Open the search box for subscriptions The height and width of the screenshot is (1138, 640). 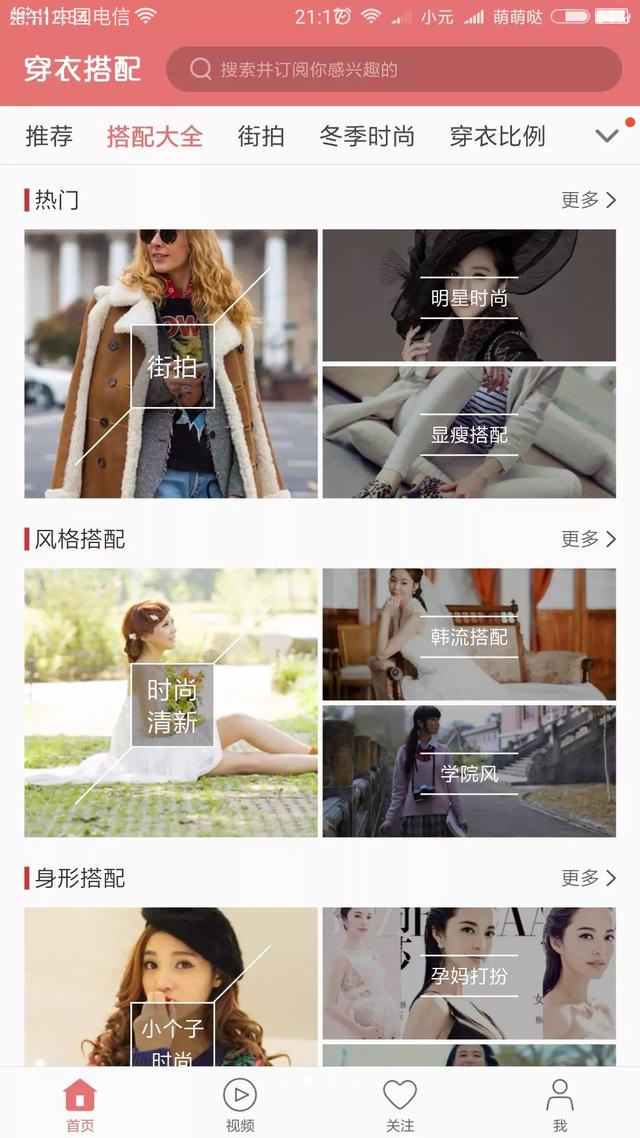(393, 69)
